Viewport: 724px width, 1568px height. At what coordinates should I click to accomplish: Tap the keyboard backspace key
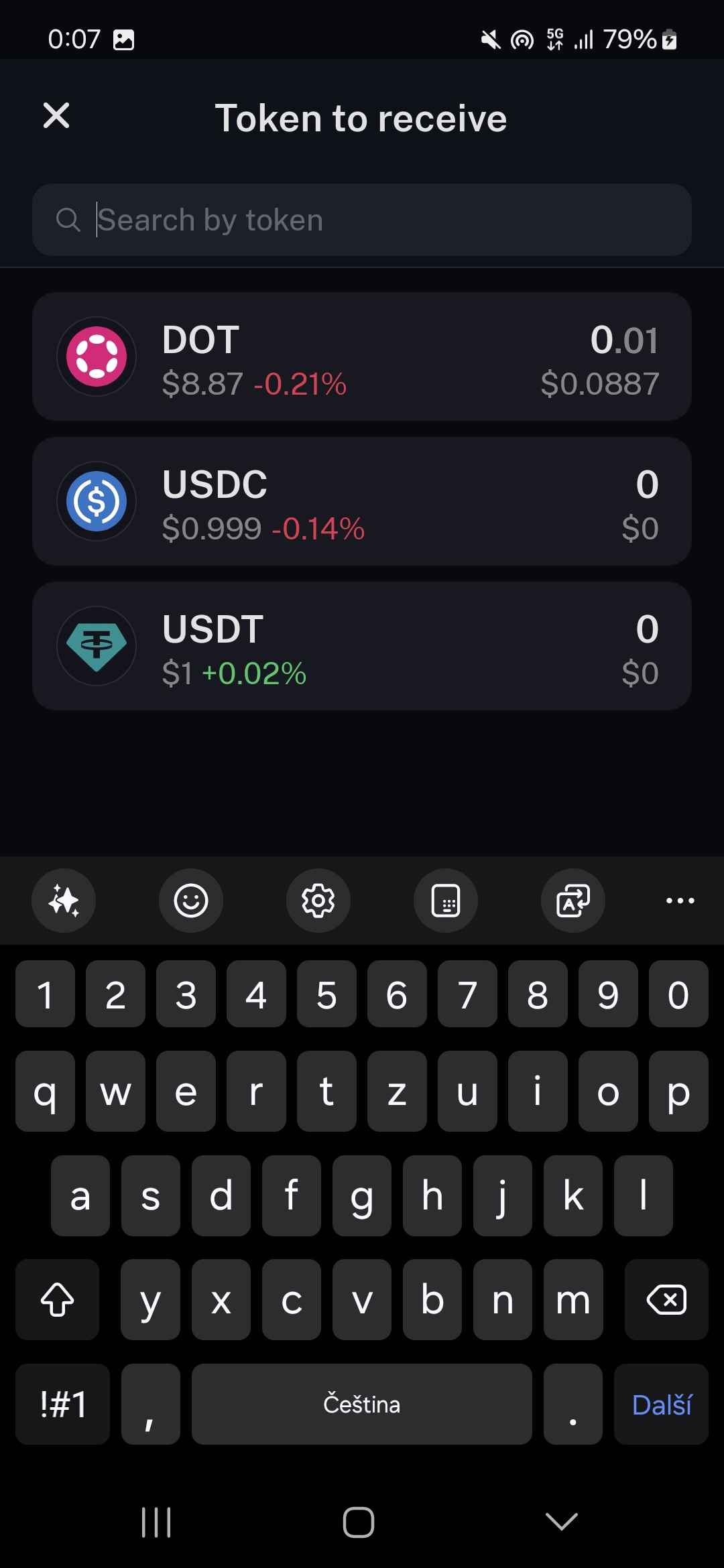666,1300
